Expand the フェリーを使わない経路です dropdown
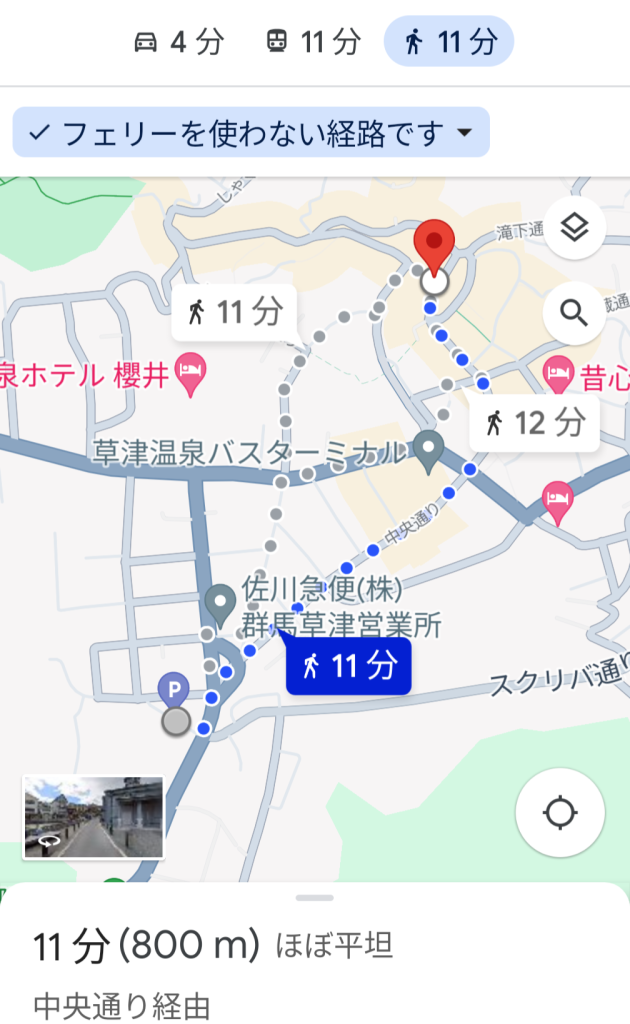Viewport: 630px width, 1024px height. (x=251, y=133)
